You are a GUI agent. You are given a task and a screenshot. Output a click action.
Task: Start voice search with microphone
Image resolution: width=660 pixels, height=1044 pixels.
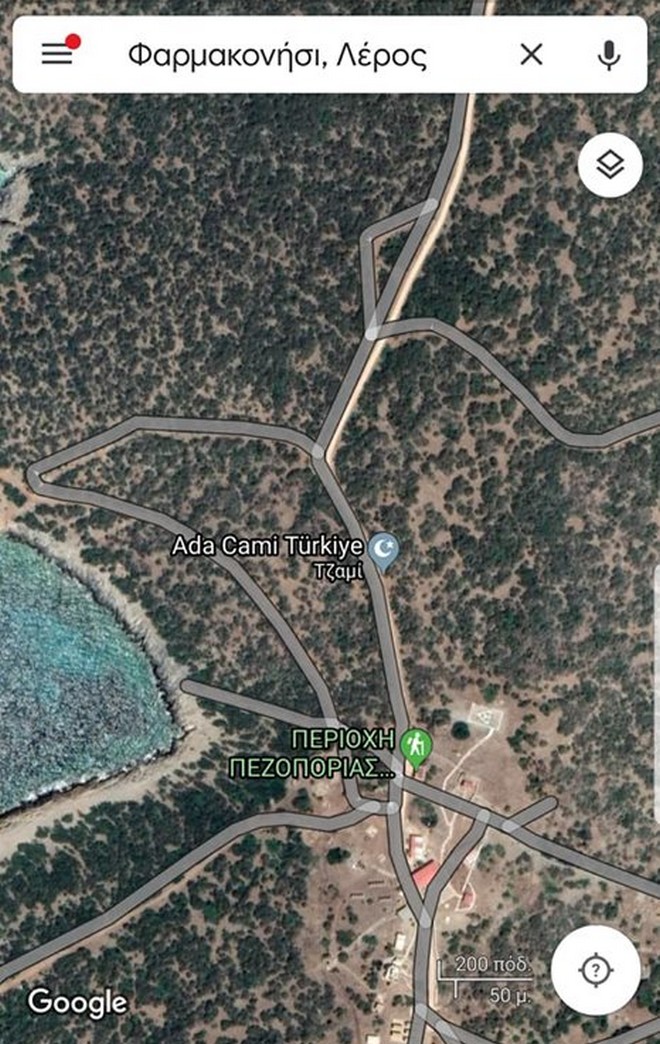click(x=608, y=55)
